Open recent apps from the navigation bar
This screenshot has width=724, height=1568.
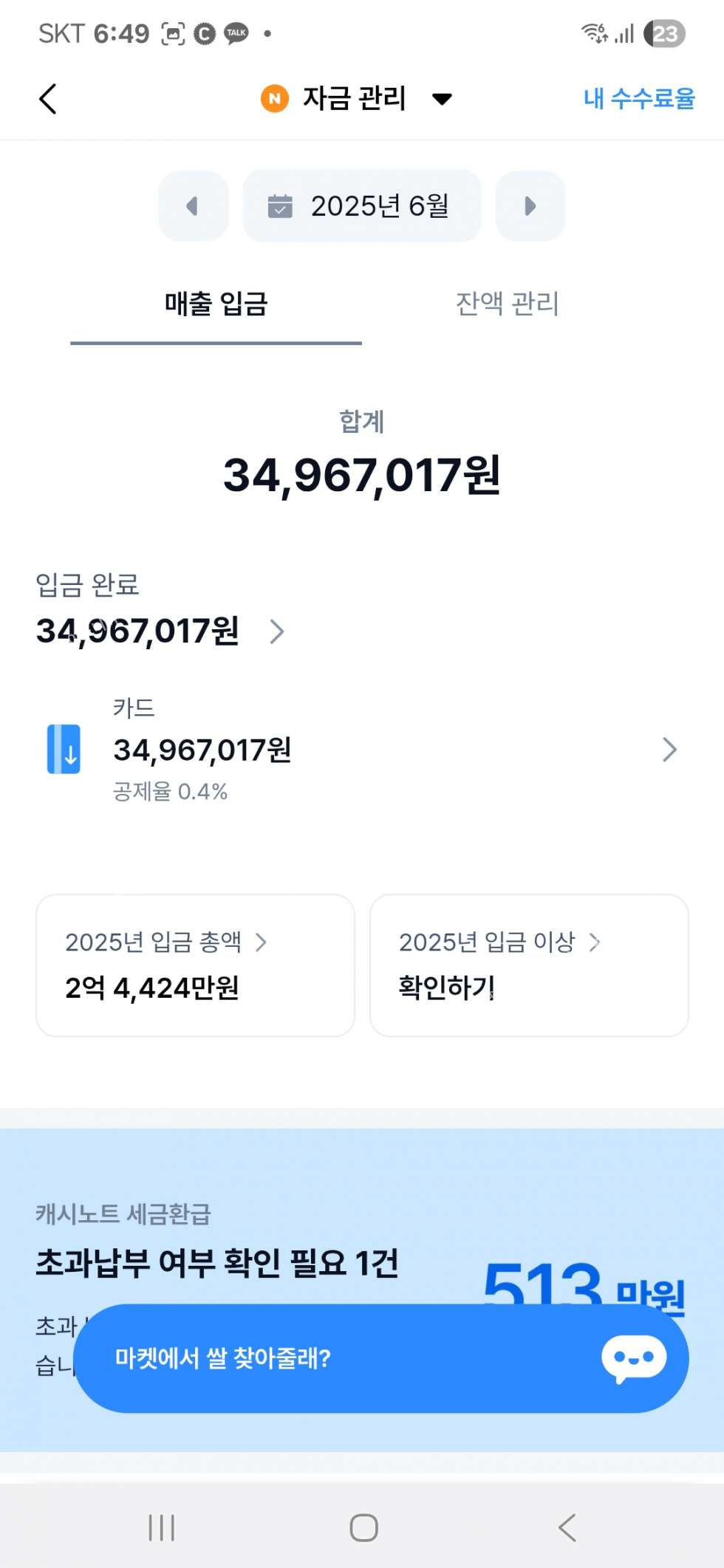coord(162,1527)
